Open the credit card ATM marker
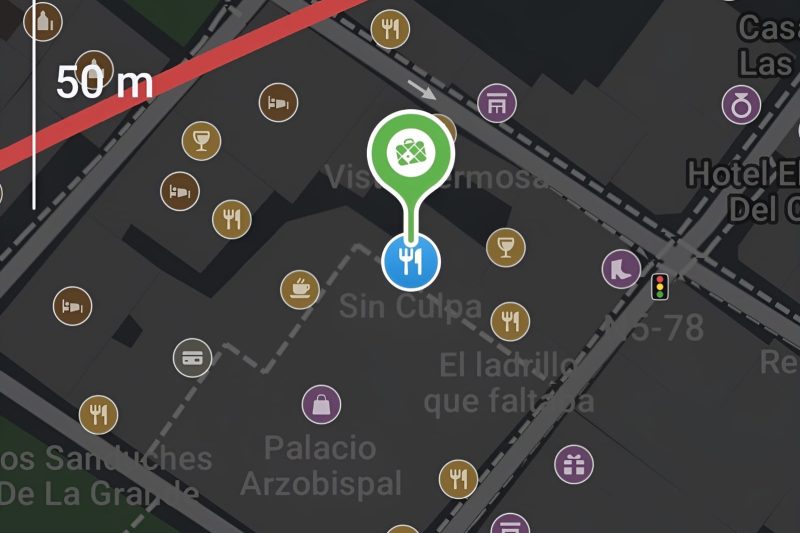Viewport: 800px width, 533px height. (x=192, y=357)
